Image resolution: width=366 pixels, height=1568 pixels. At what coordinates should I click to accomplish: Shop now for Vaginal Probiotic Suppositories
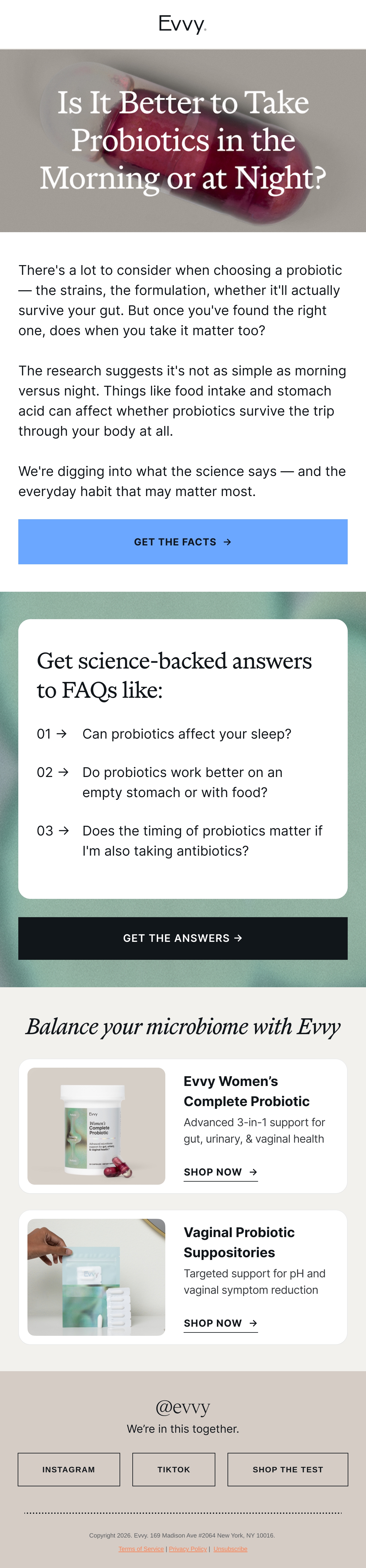221,1323
